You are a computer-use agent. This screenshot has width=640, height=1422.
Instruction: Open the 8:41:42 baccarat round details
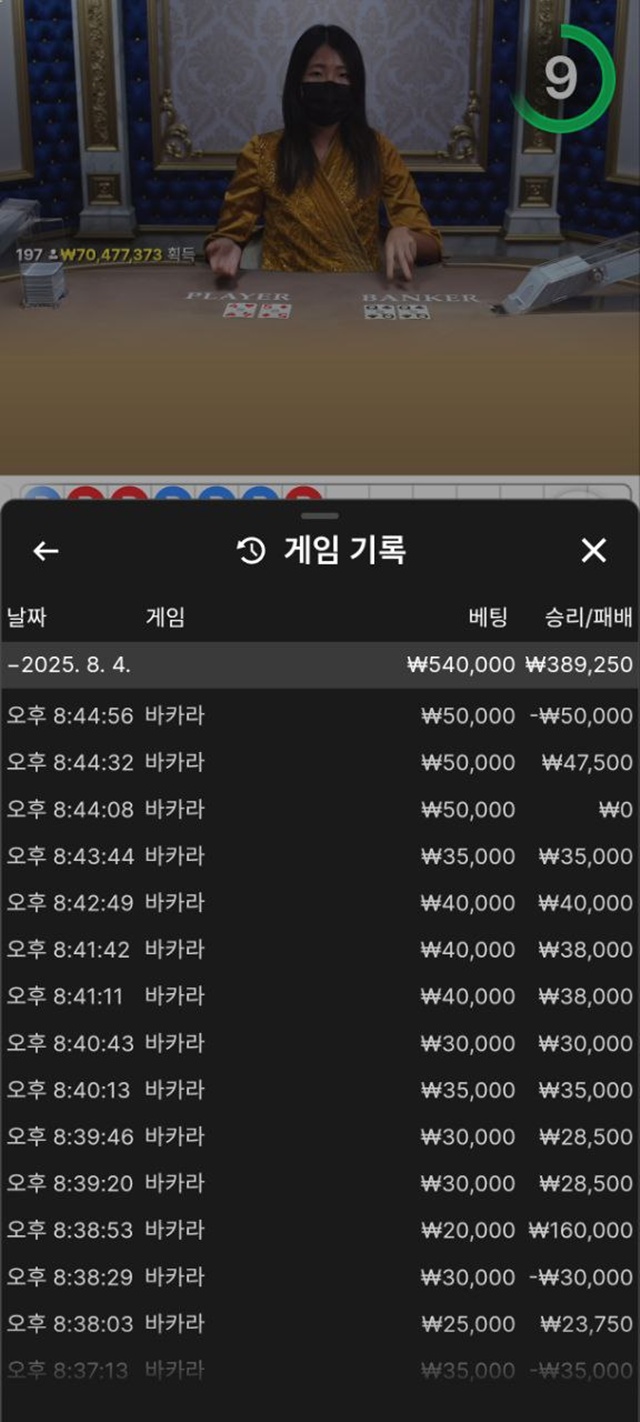click(x=318, y=949)
